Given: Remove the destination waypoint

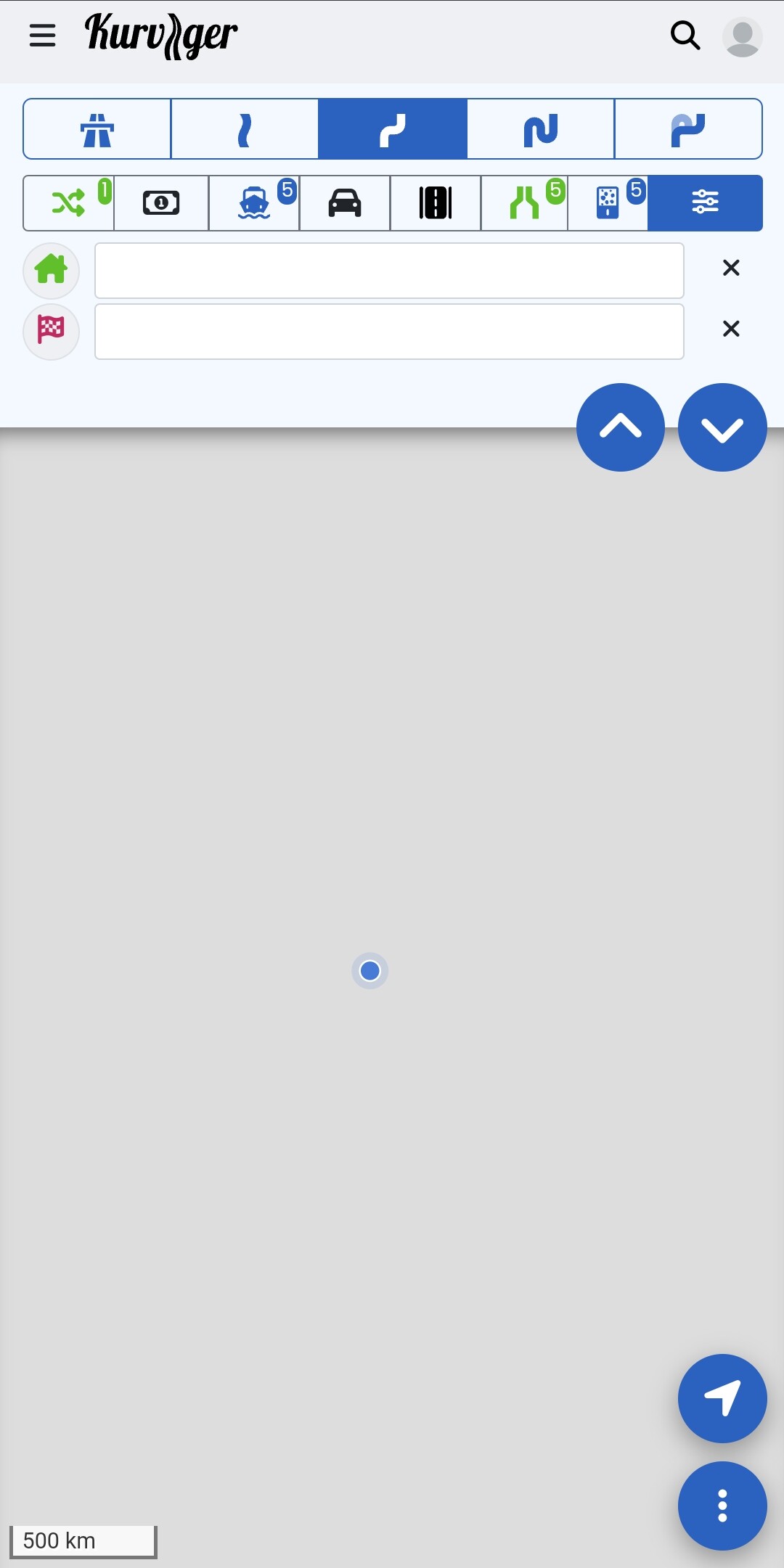Looking at the screenshot, I should [731, 329].
